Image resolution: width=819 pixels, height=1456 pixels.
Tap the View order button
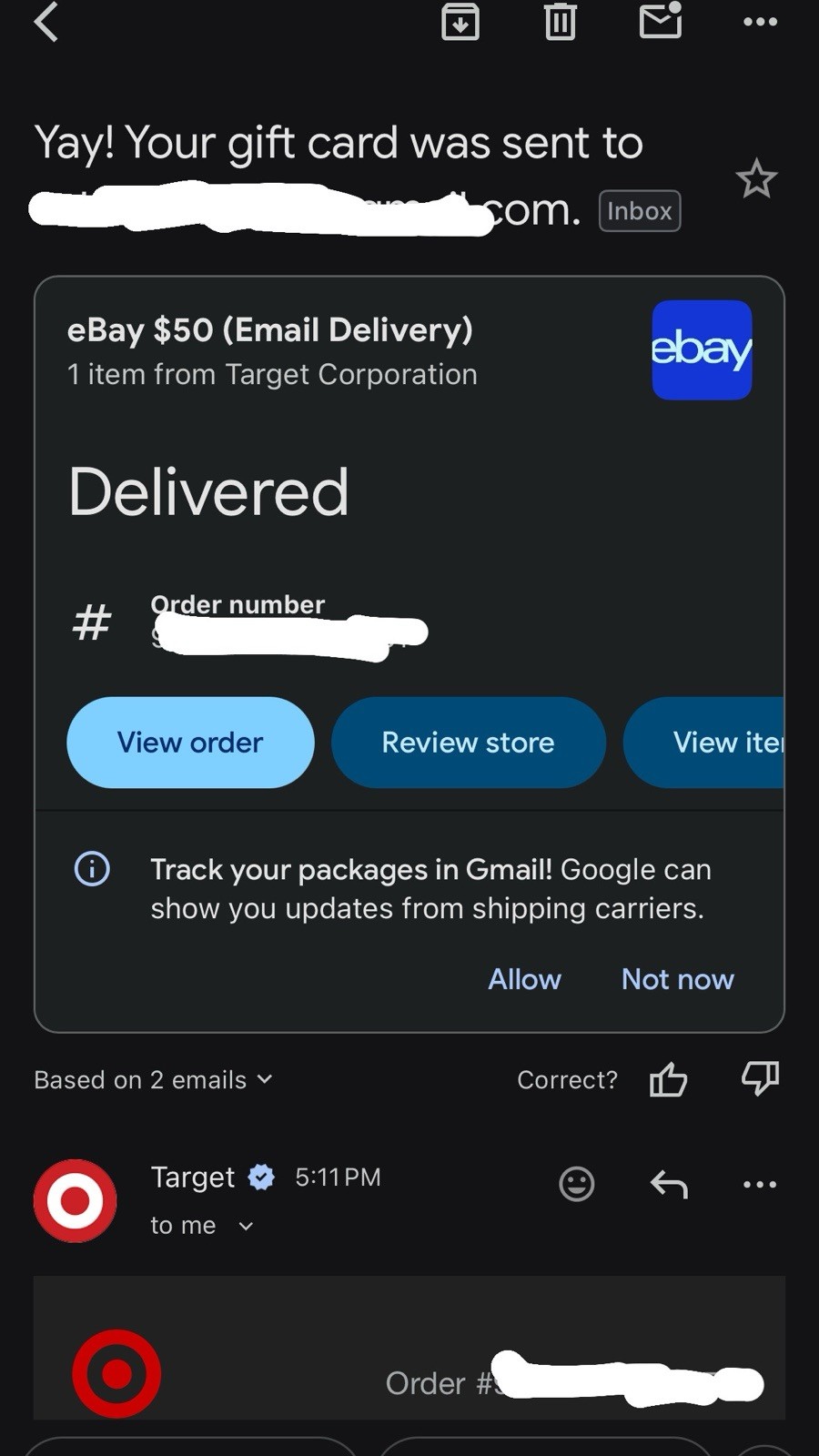pos(189,743)
